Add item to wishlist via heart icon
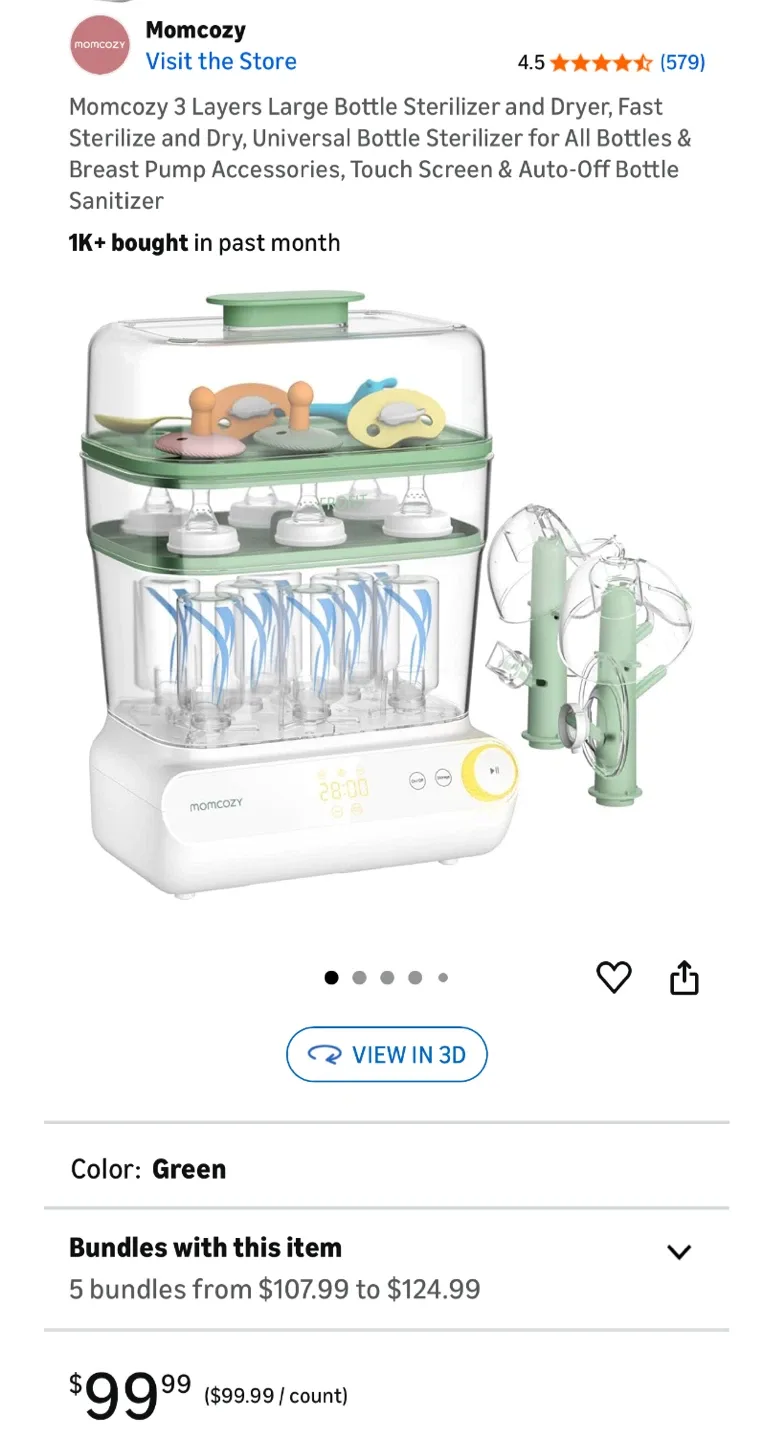Image resolution: width=763 pixels, height=1440 pixels. [614, 978]
